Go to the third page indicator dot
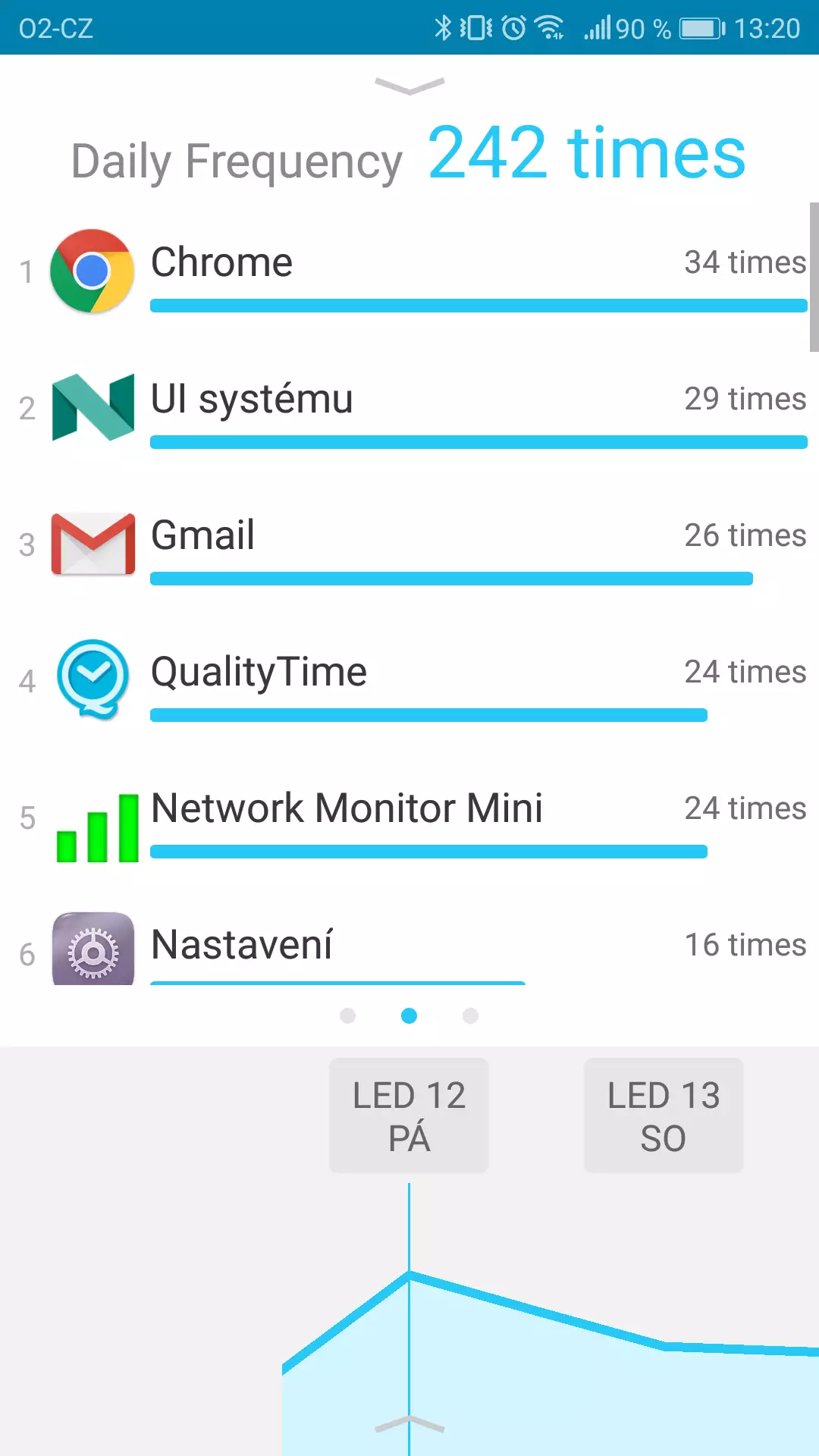 470,1015
